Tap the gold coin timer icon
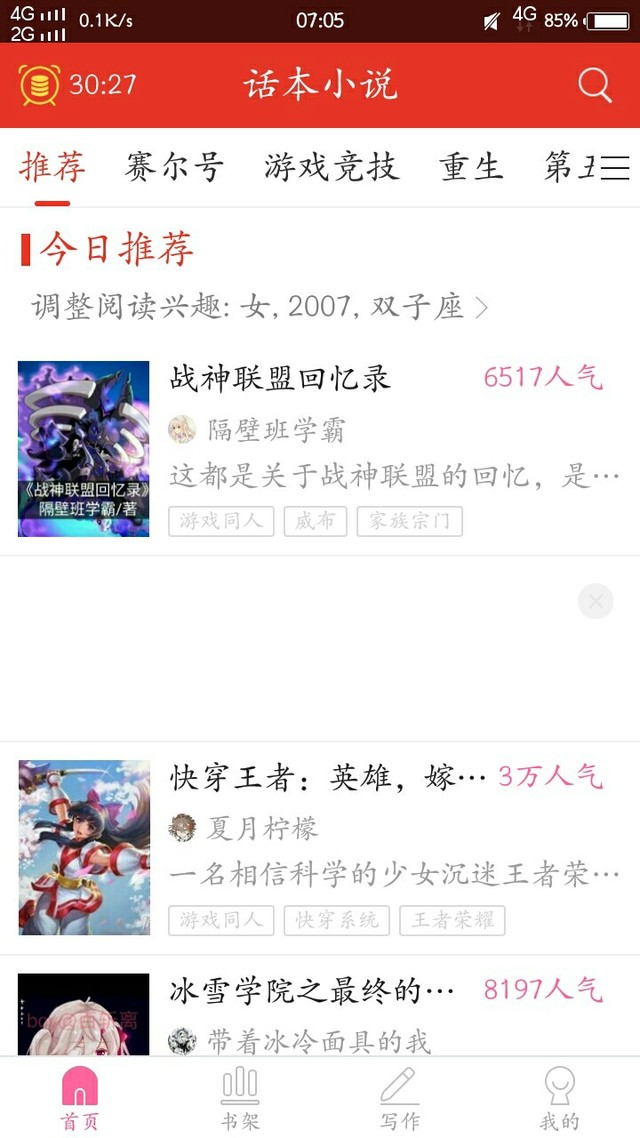640x1138 pixels. 39,85
